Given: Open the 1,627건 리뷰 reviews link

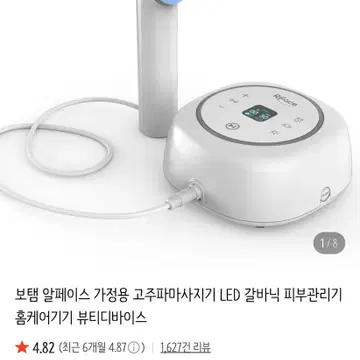Looking at the screenshot, I should point(185,348).
